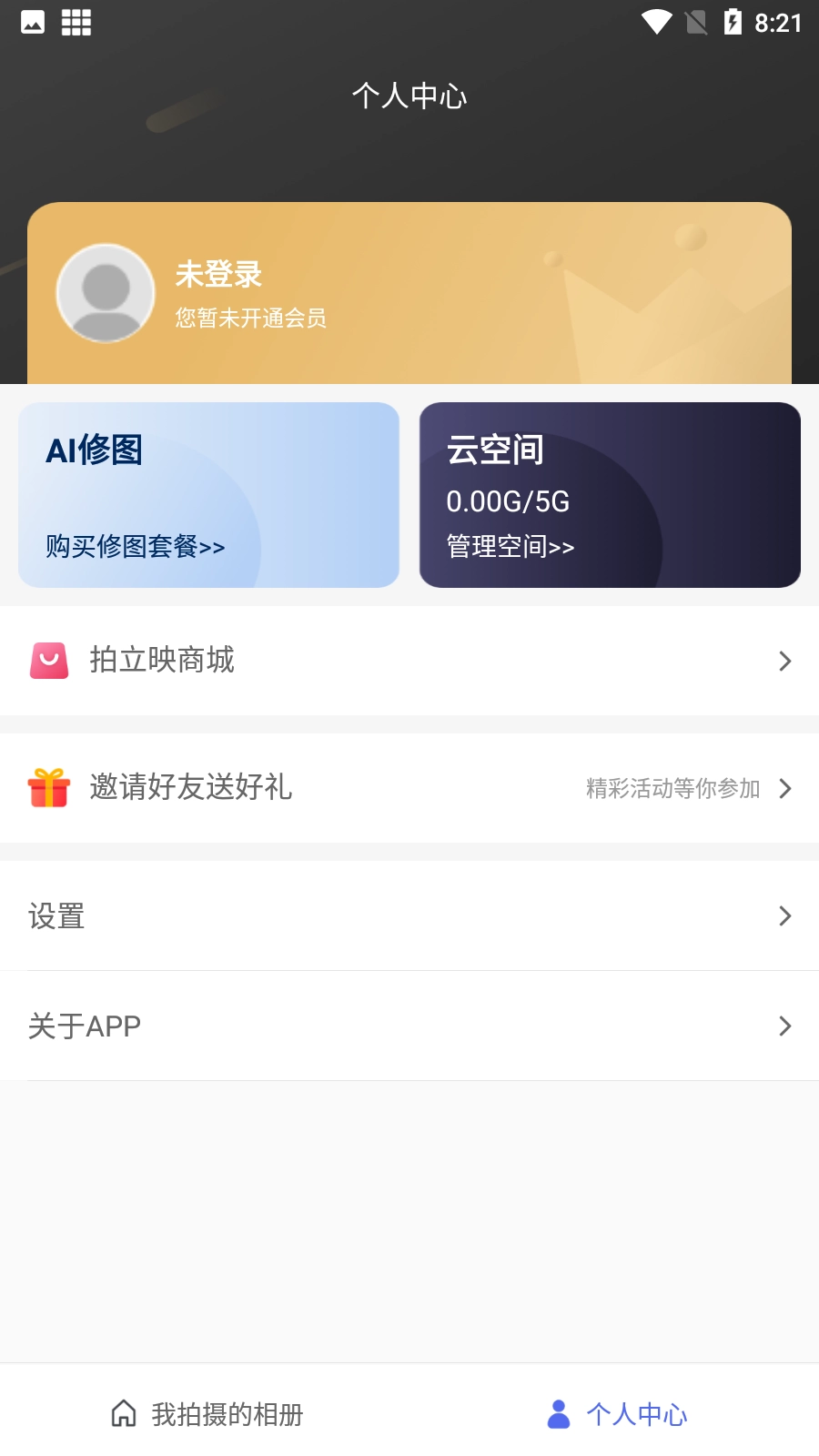The width and height of the screenshot is (819, 1456).
Task: Open 管理空间 cloud storage management link
Action: point(510,546)
